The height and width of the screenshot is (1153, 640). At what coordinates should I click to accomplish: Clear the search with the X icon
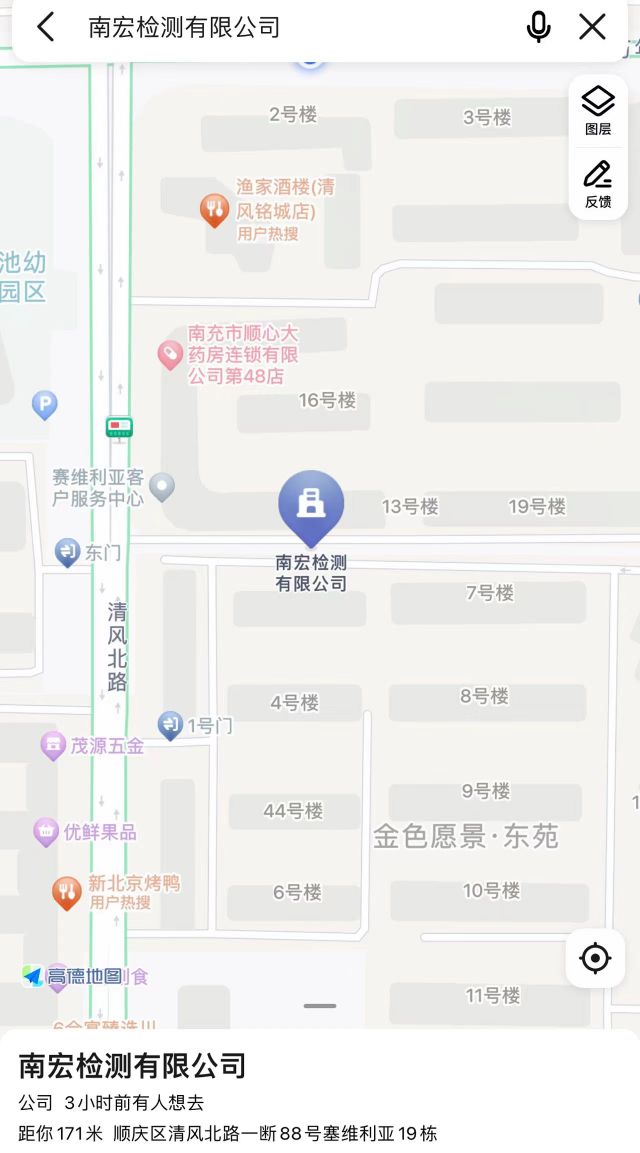(x=593, y=27)
